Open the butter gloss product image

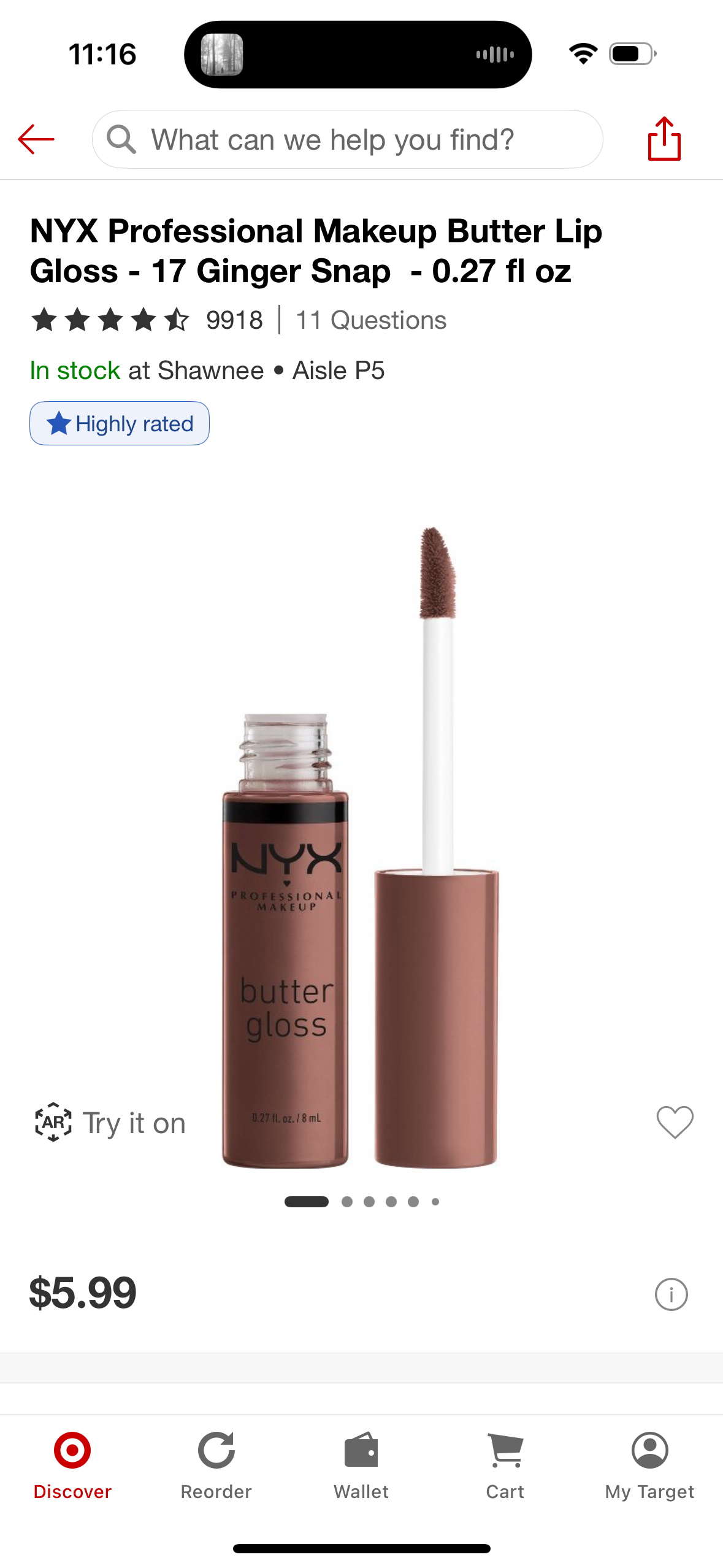361,859
